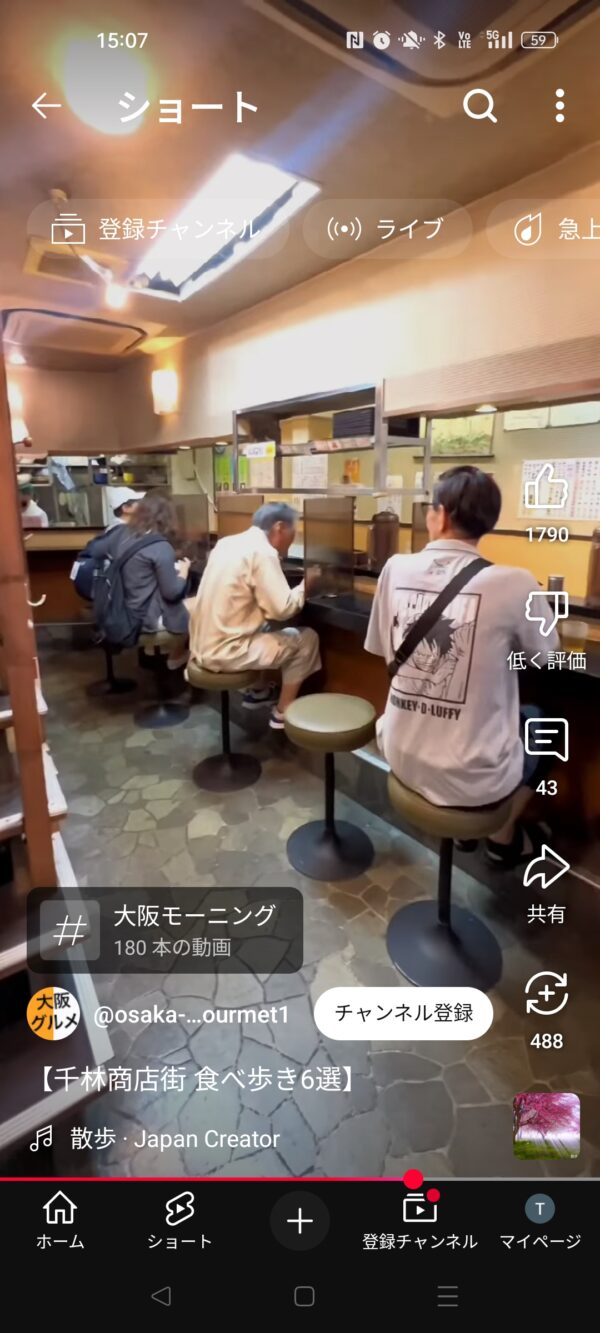Open the three-dot overflow menu

pos(559,106)
